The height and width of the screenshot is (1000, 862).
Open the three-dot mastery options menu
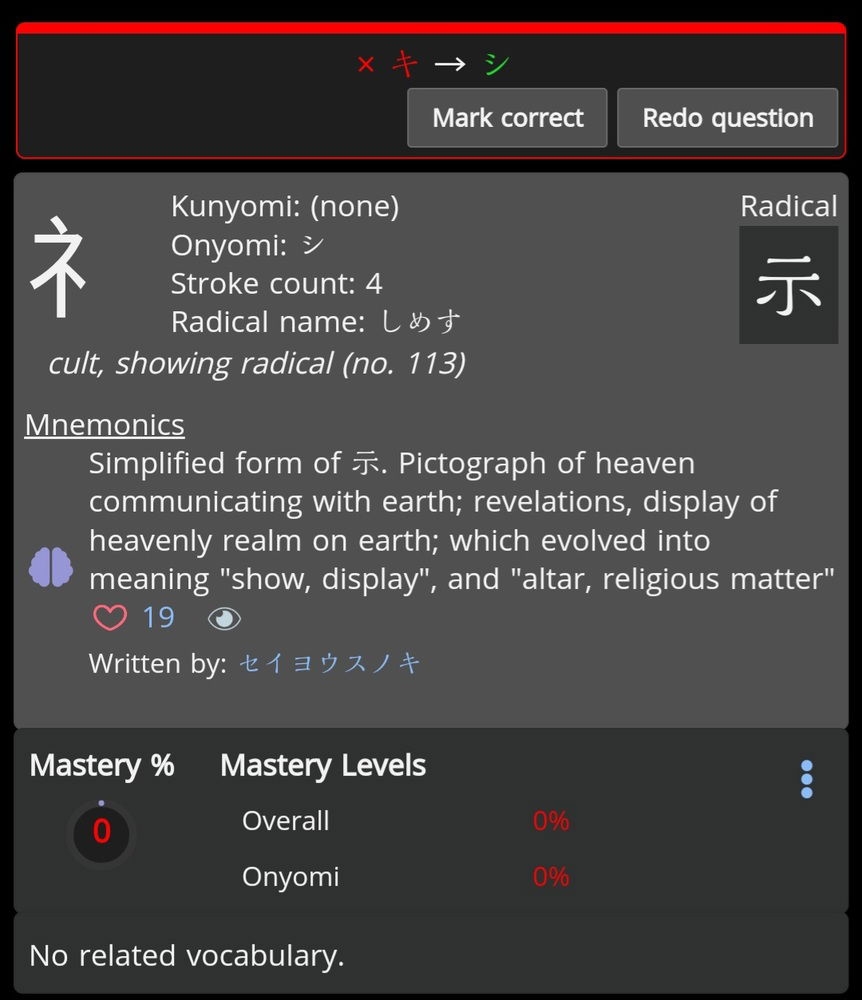pyautogui.click(x=806, y=779)
